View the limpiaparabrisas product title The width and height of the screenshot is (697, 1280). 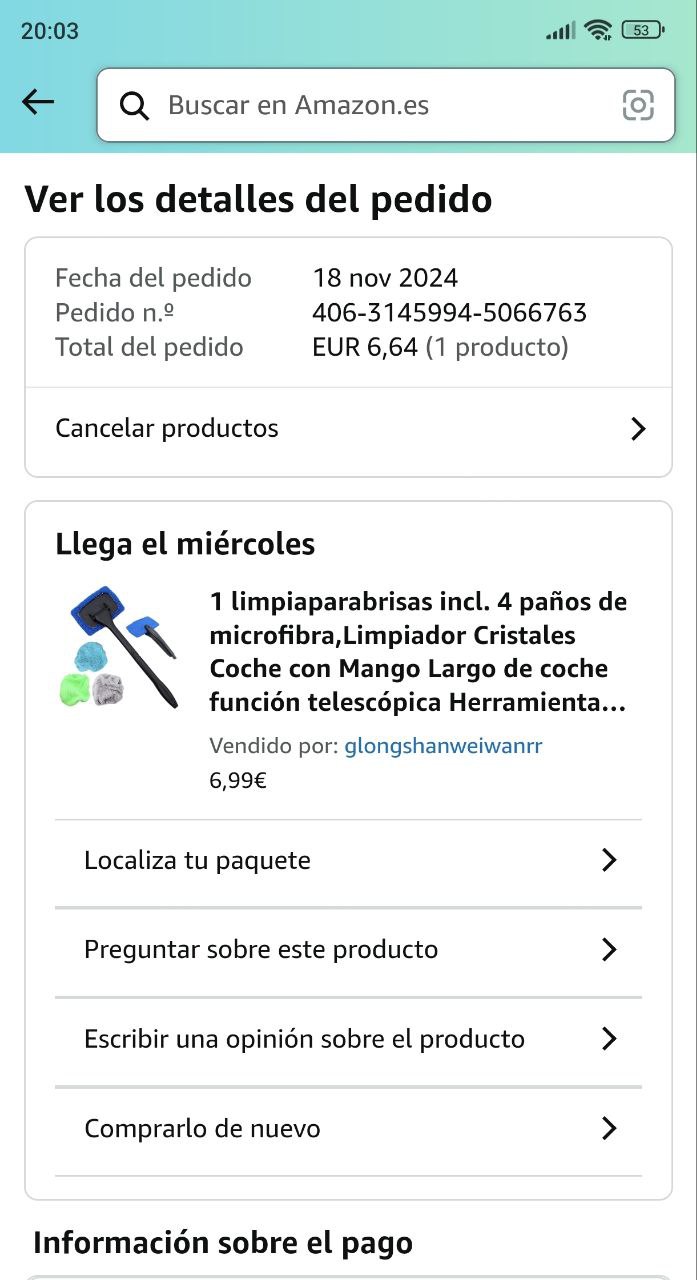coord(418,652)
